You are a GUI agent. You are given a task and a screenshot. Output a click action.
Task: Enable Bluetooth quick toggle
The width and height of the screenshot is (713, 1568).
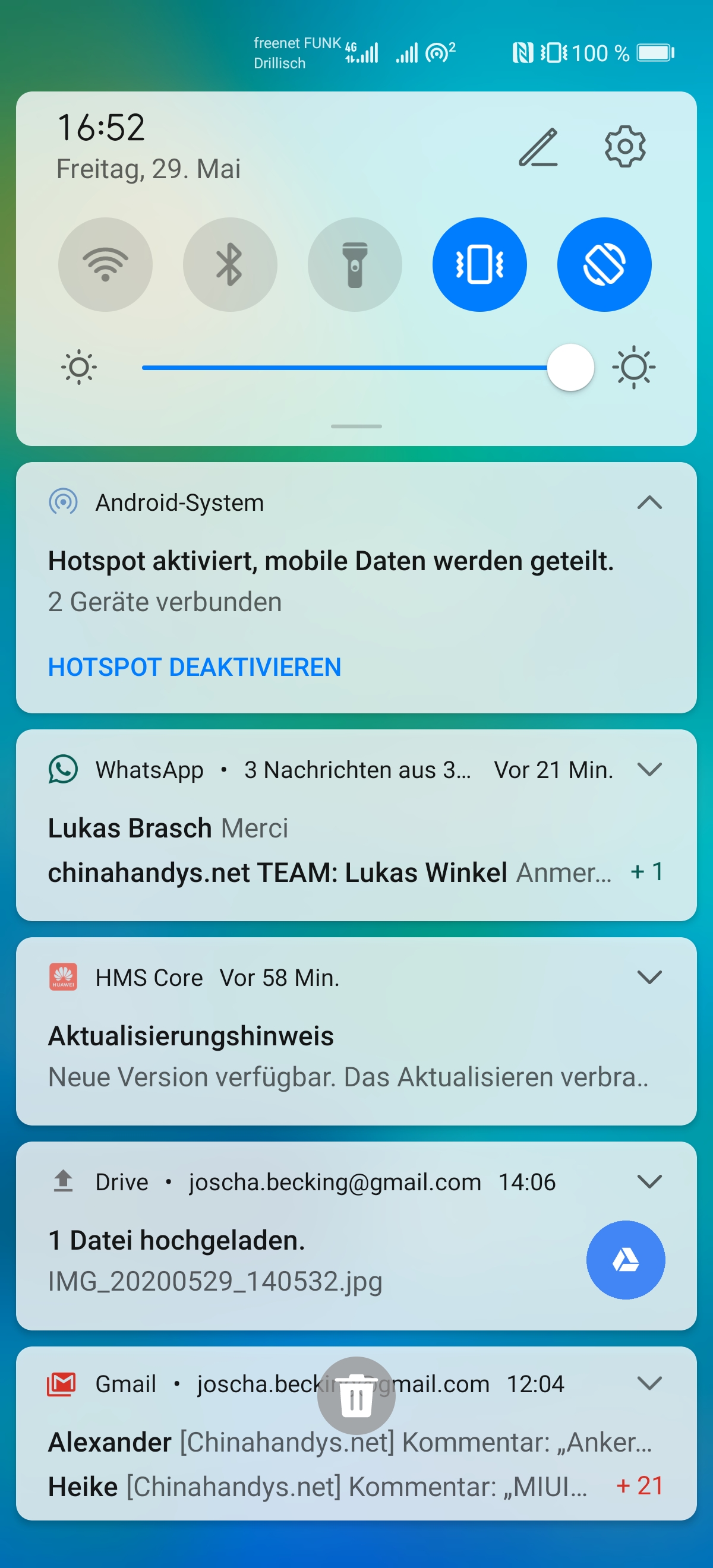[x=230, y=265]
